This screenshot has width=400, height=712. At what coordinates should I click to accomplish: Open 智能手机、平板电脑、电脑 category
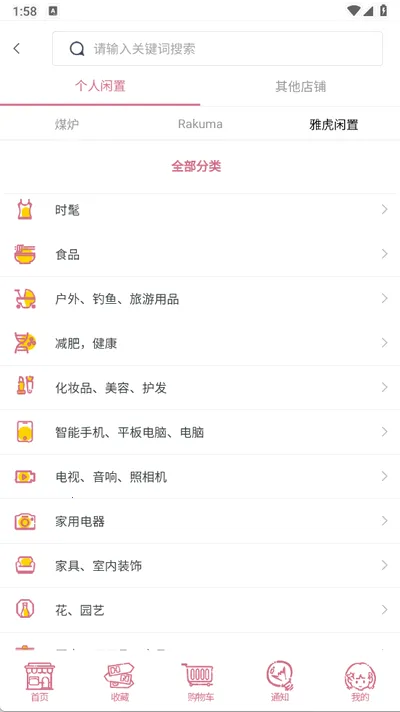point(200,432)
